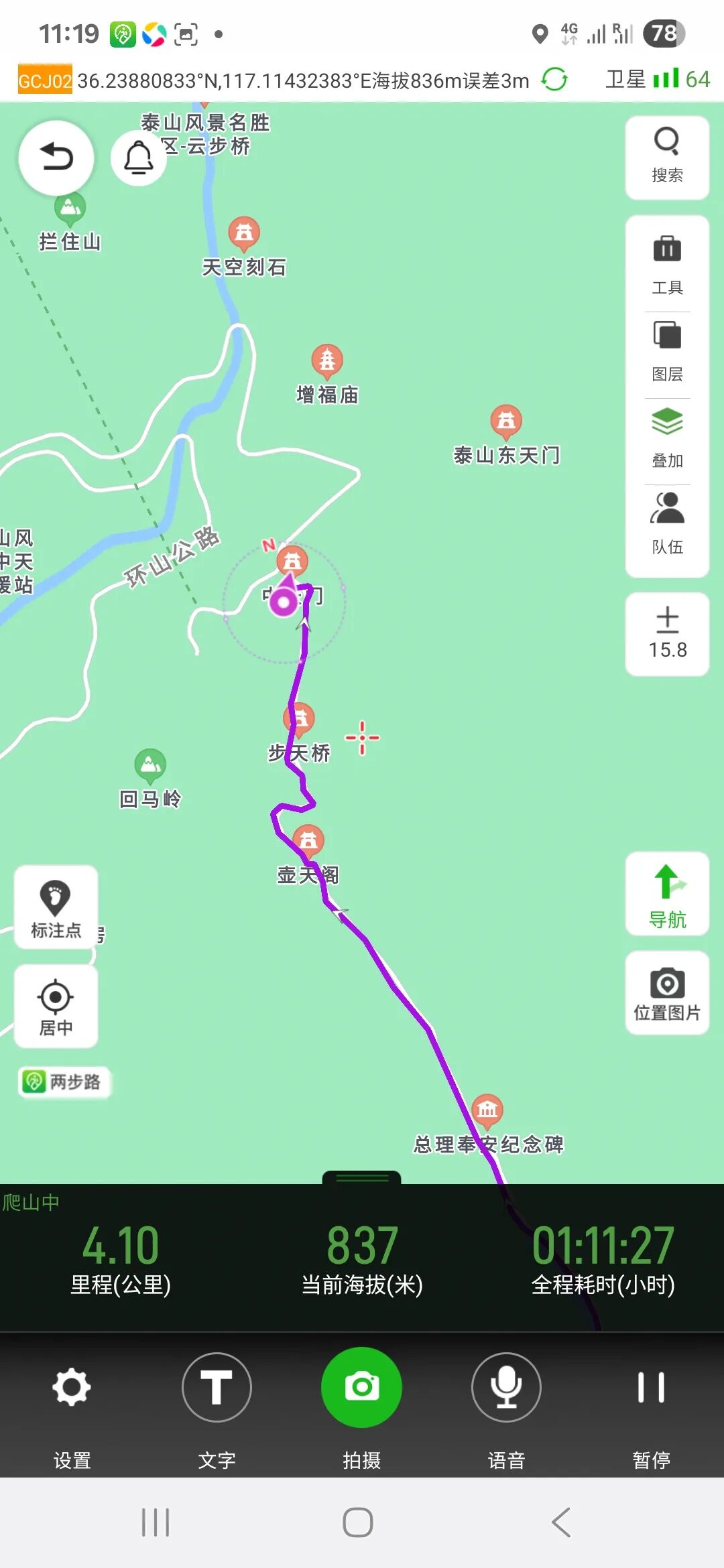Open the 队伍 team panel

tap(667, 524)
